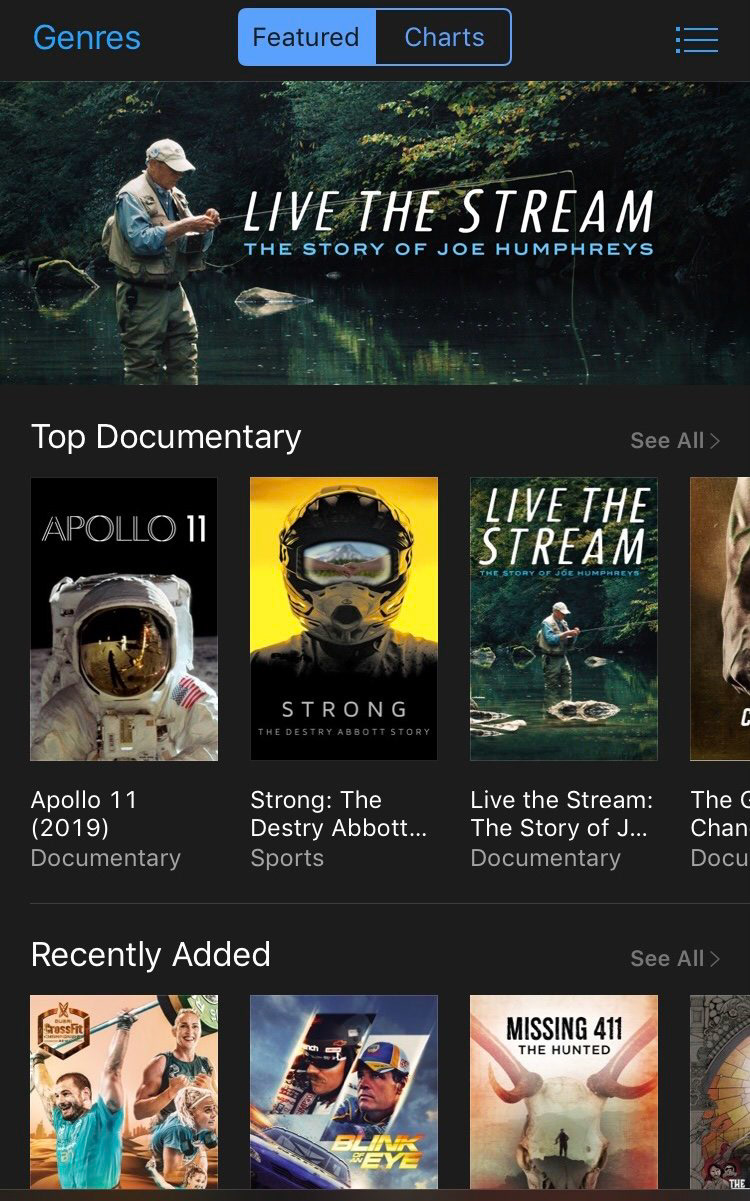
Task: Open the list menu icon
Action: 697,39
